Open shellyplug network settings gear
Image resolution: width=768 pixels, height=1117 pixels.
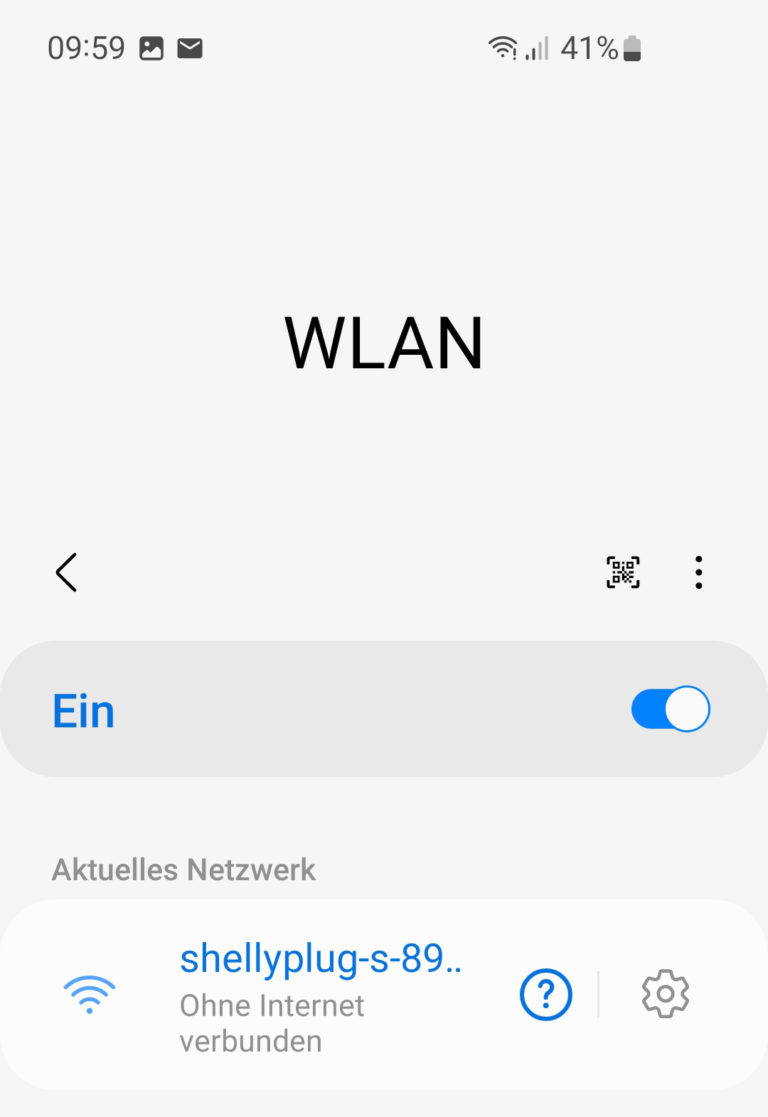(665, 994)
